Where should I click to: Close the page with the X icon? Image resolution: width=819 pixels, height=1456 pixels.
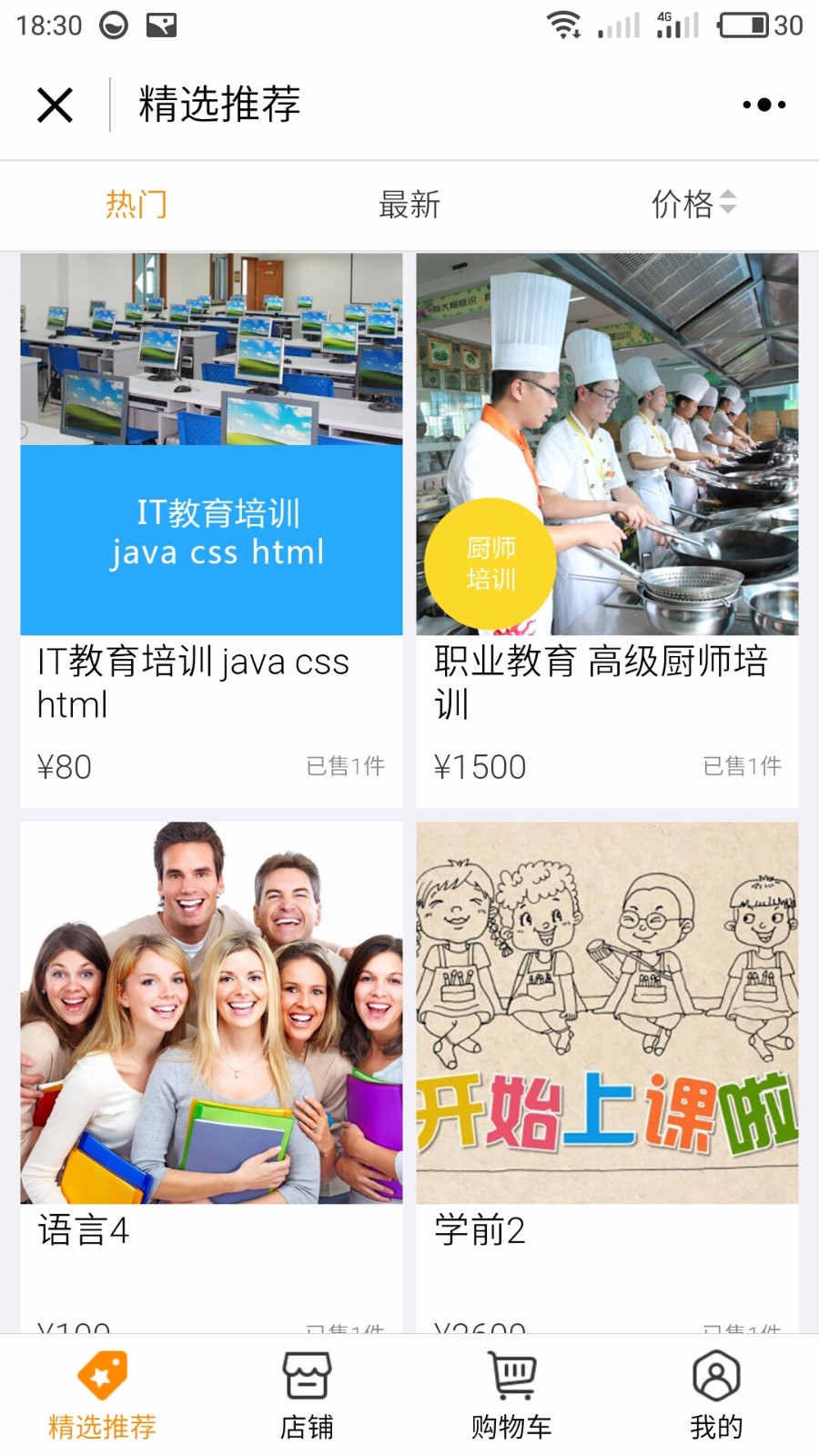pyautogui.click(x=55, y=105)
